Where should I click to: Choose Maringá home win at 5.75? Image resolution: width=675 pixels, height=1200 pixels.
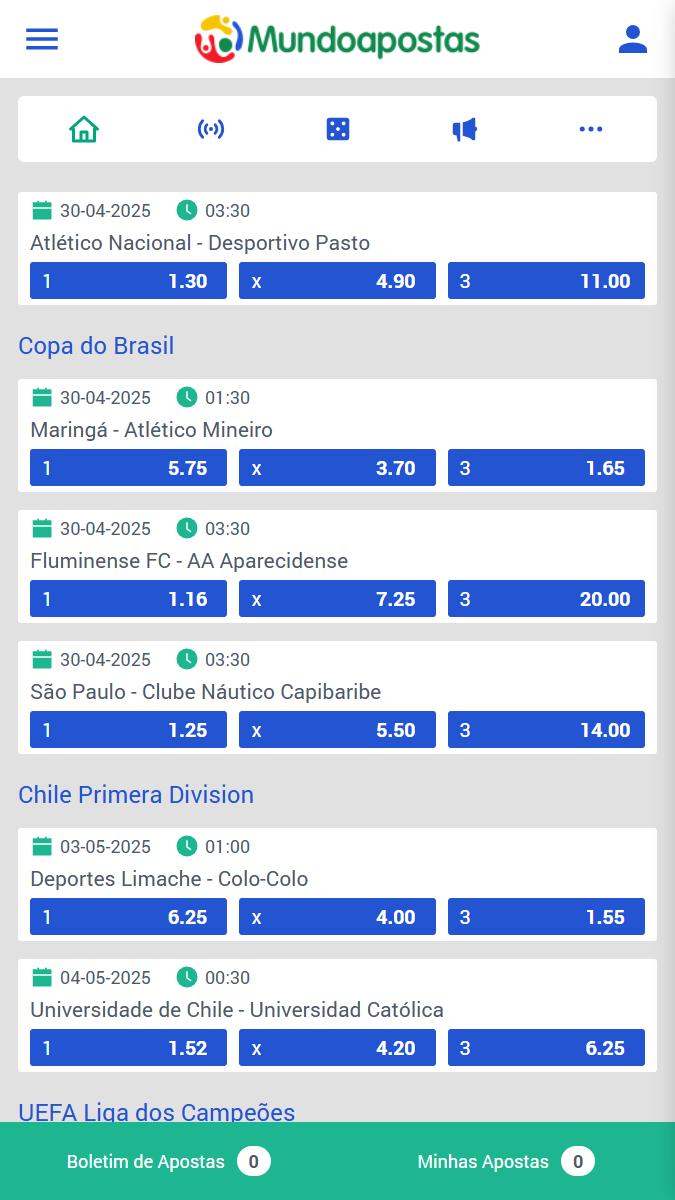click(128, 468)
